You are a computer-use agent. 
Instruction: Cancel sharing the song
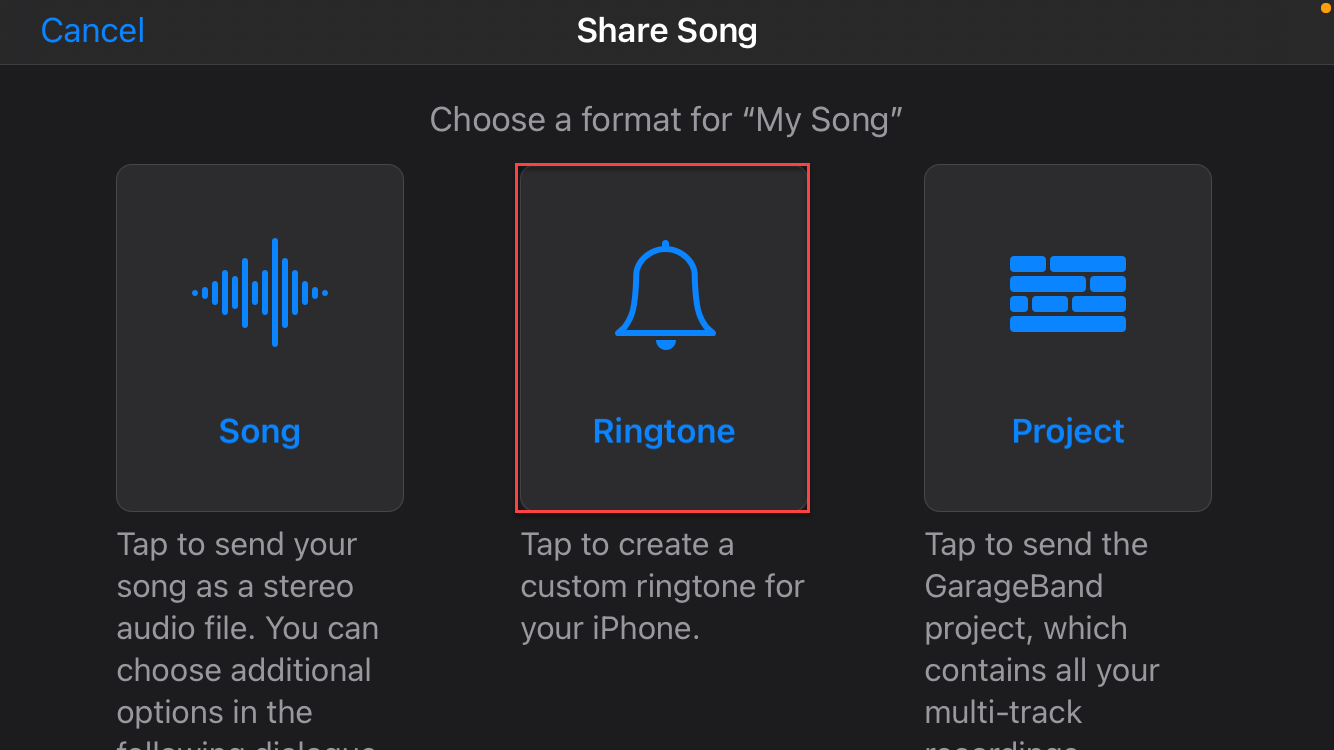tap(92, 30)
